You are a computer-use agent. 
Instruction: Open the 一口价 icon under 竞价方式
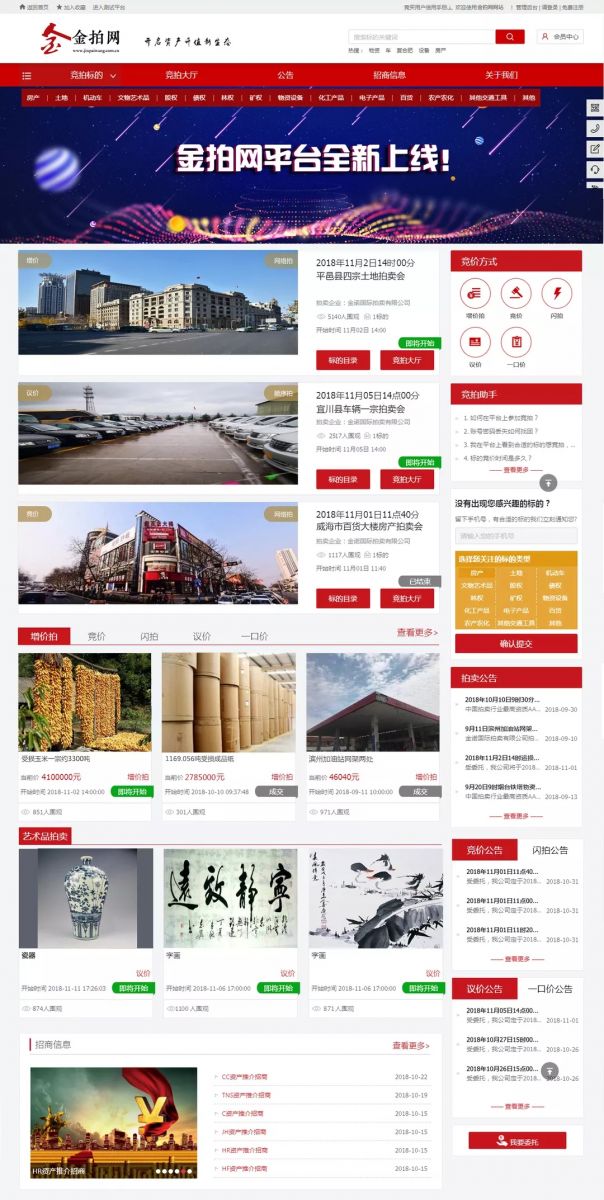click(x=515, y=343)
